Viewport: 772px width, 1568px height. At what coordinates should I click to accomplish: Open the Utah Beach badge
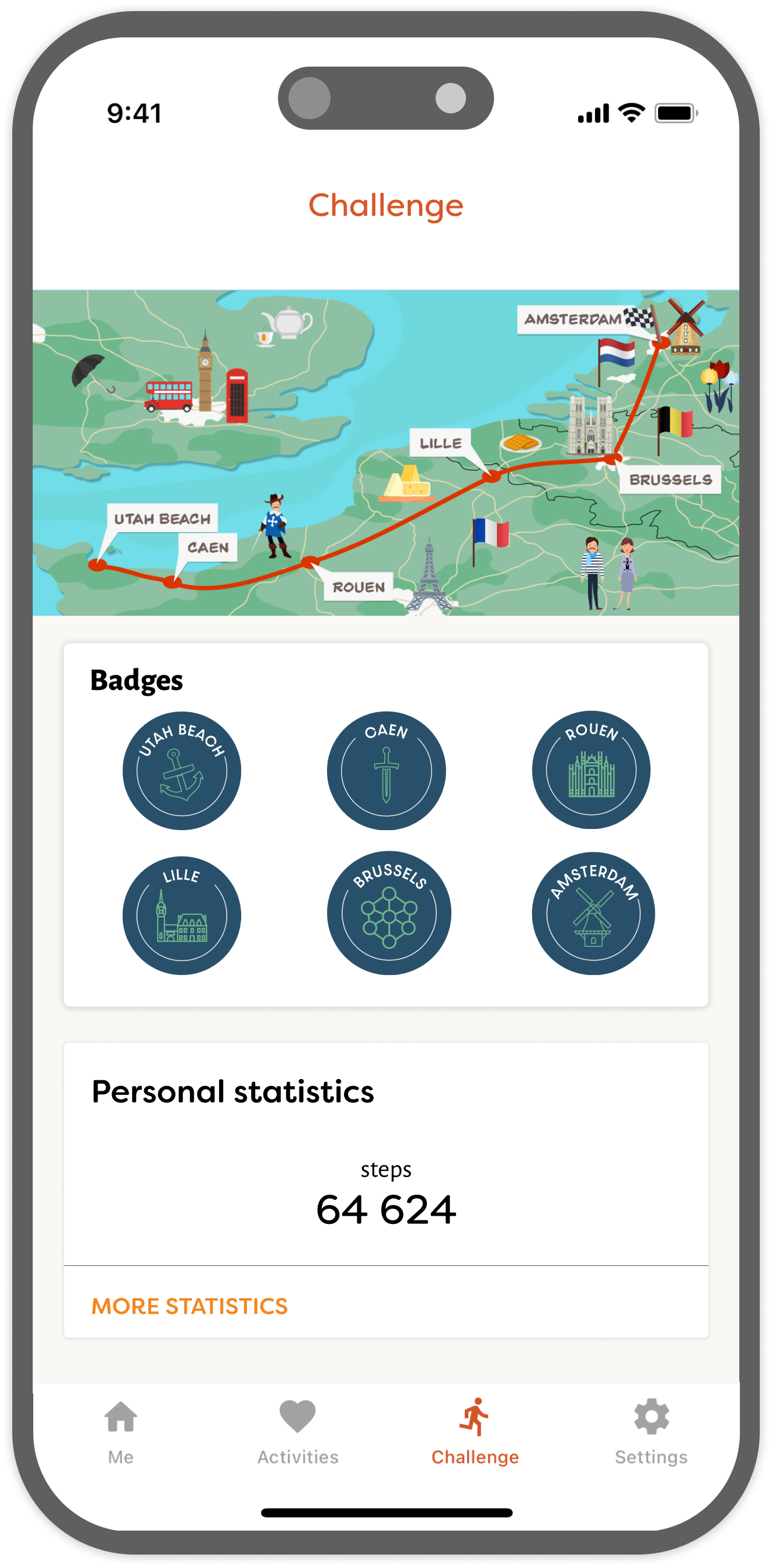point(182,771)
